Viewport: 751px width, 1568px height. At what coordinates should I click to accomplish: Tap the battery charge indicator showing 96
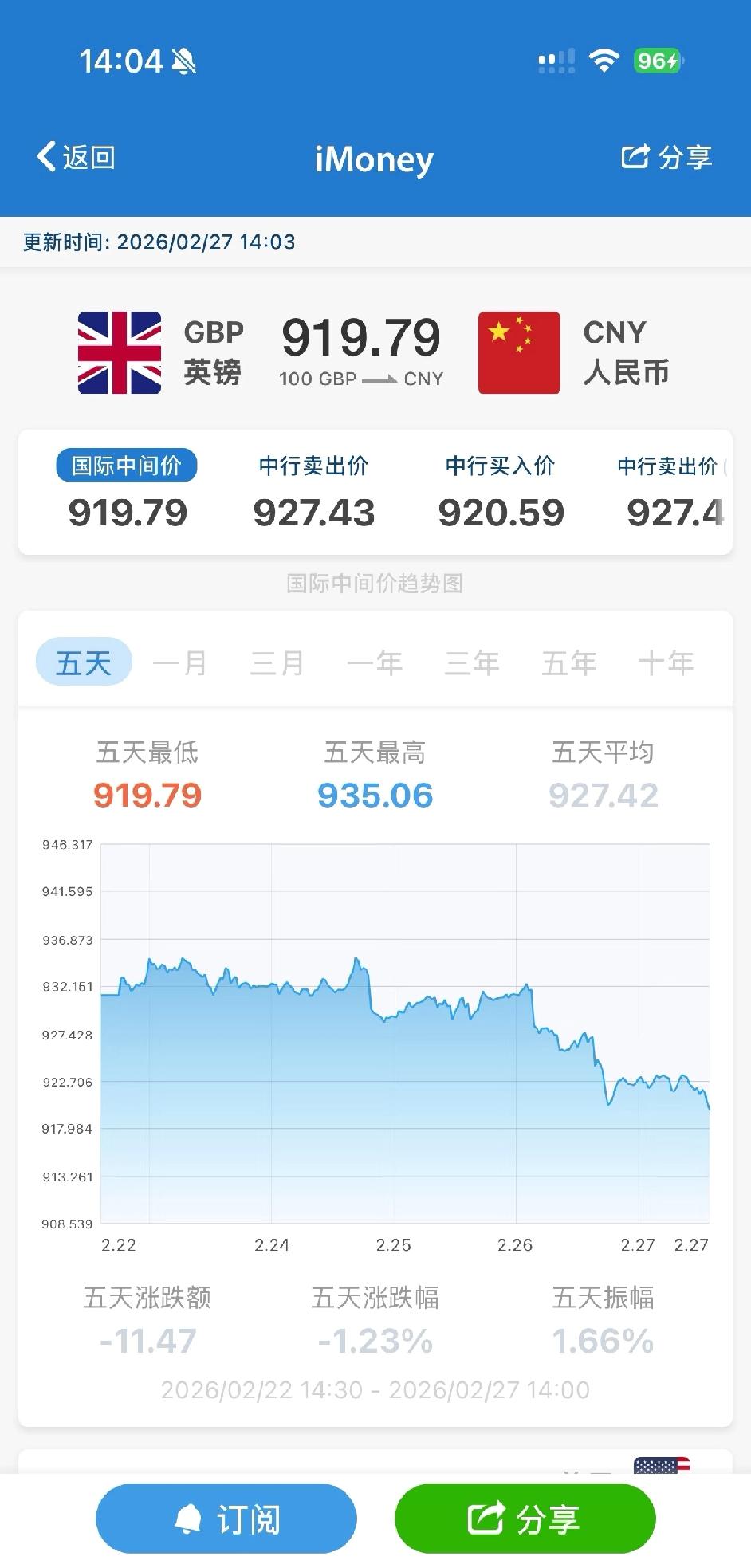[x=655, y=60]
